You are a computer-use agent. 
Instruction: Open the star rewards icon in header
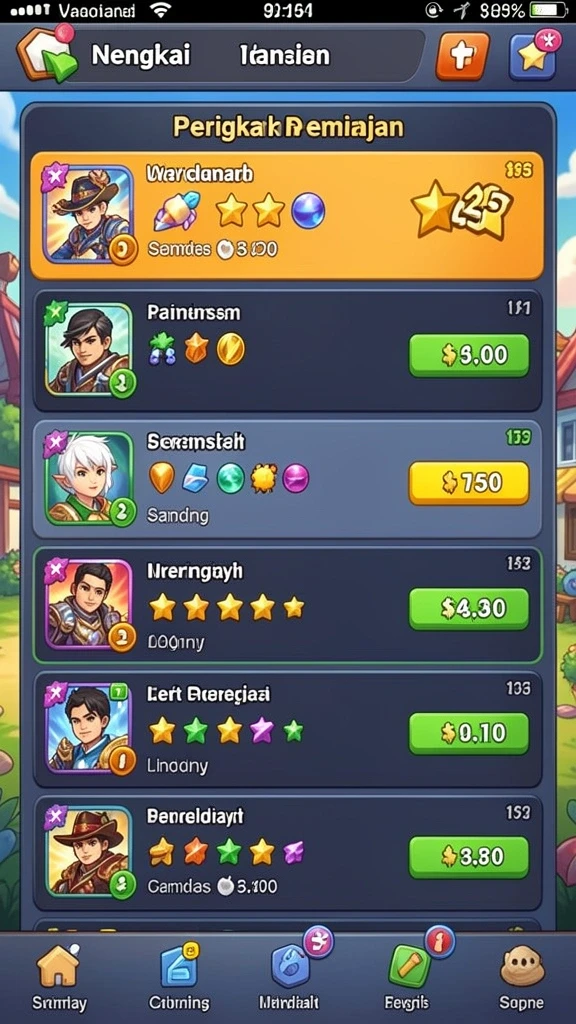(x=534, y=56)
